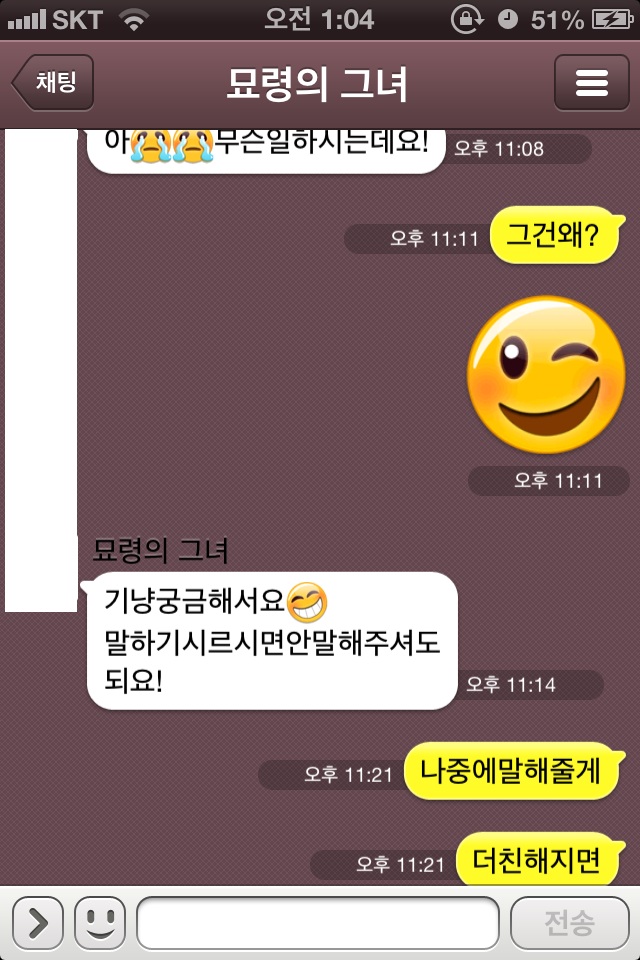Go back to the 채팅 list
This screenshot has width=640, height=960.
53,82
